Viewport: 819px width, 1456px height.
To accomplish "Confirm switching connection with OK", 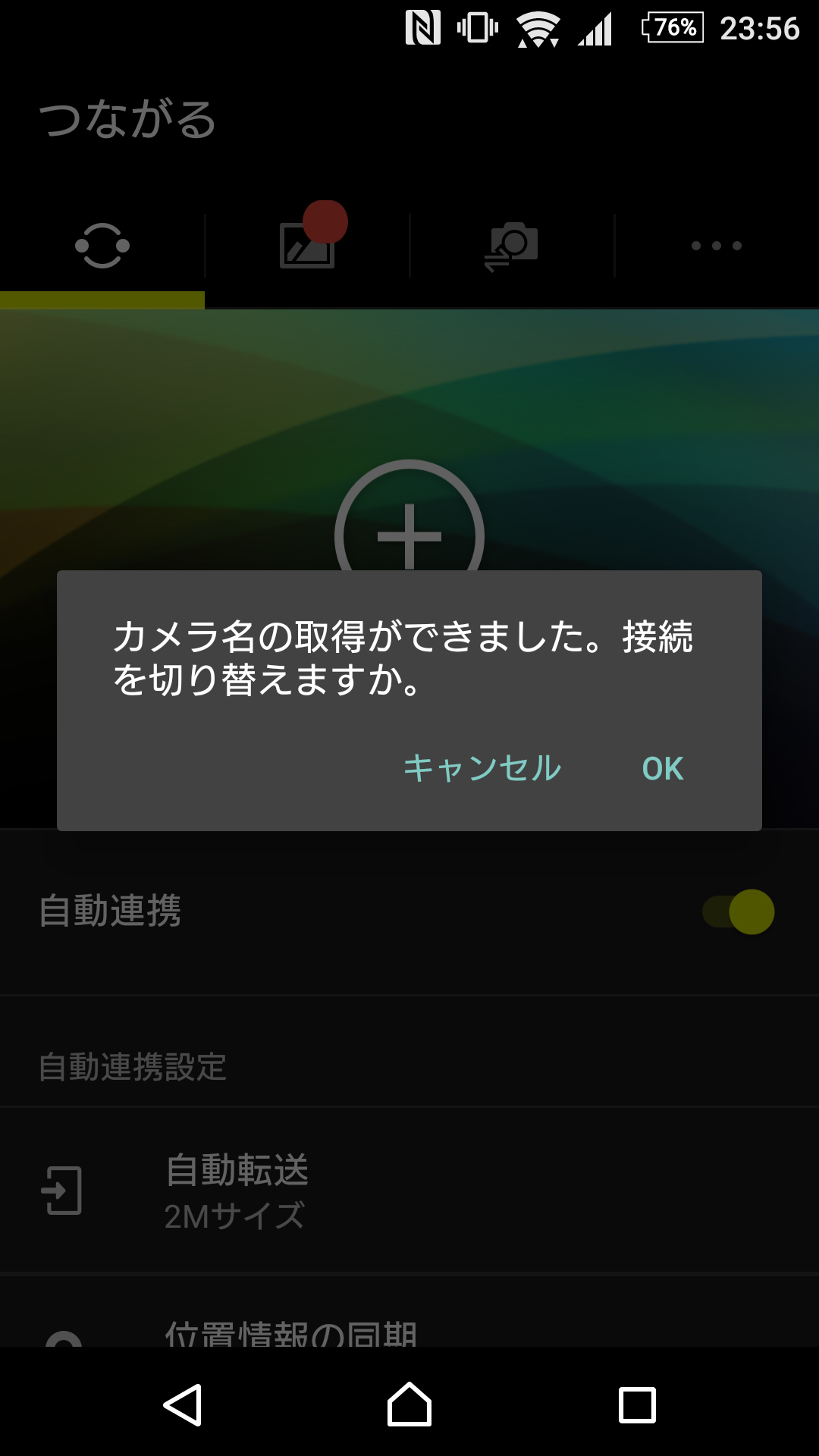I will tap(662, 768).
